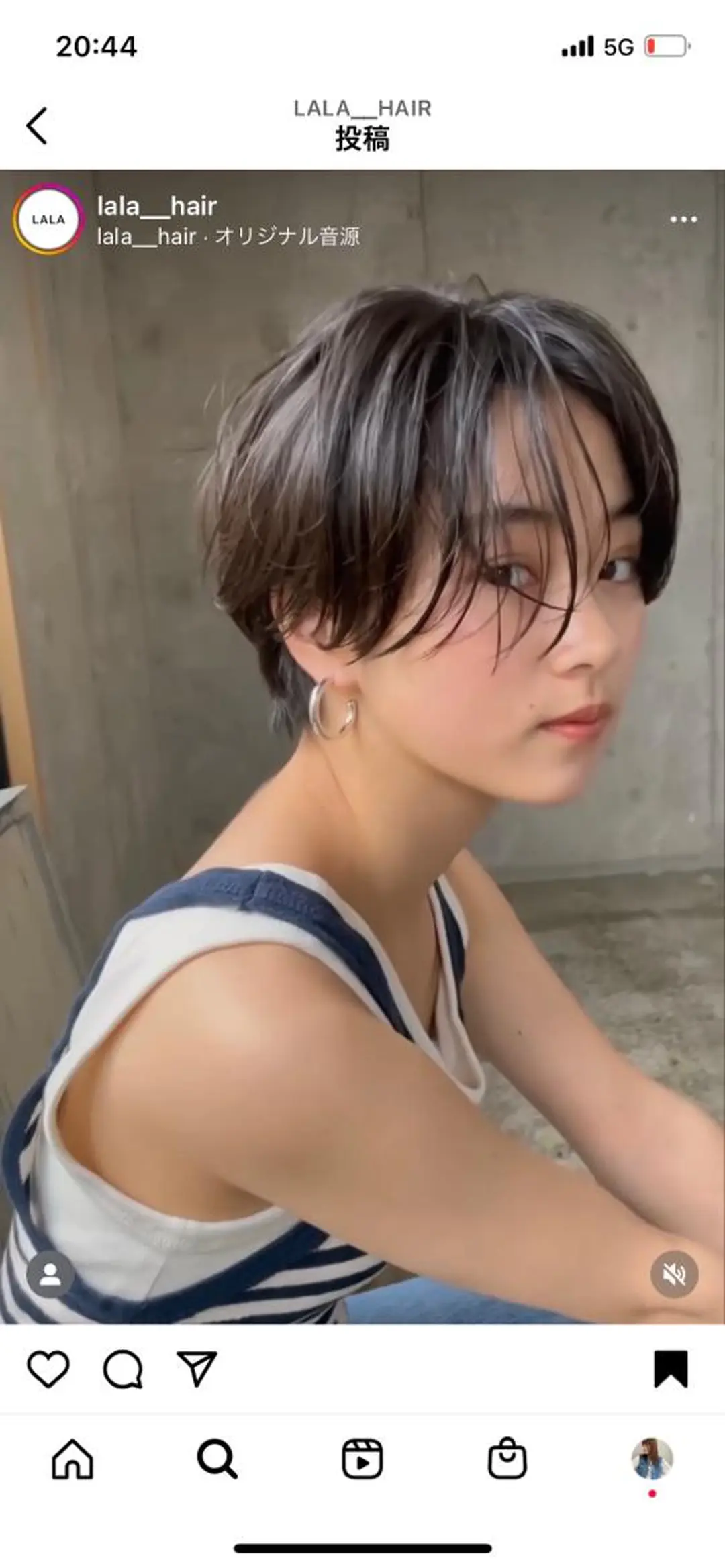Viewport: 725px width, 1568px height.
Task: Switch to the Shop tab
Action: click(507, 1459)
